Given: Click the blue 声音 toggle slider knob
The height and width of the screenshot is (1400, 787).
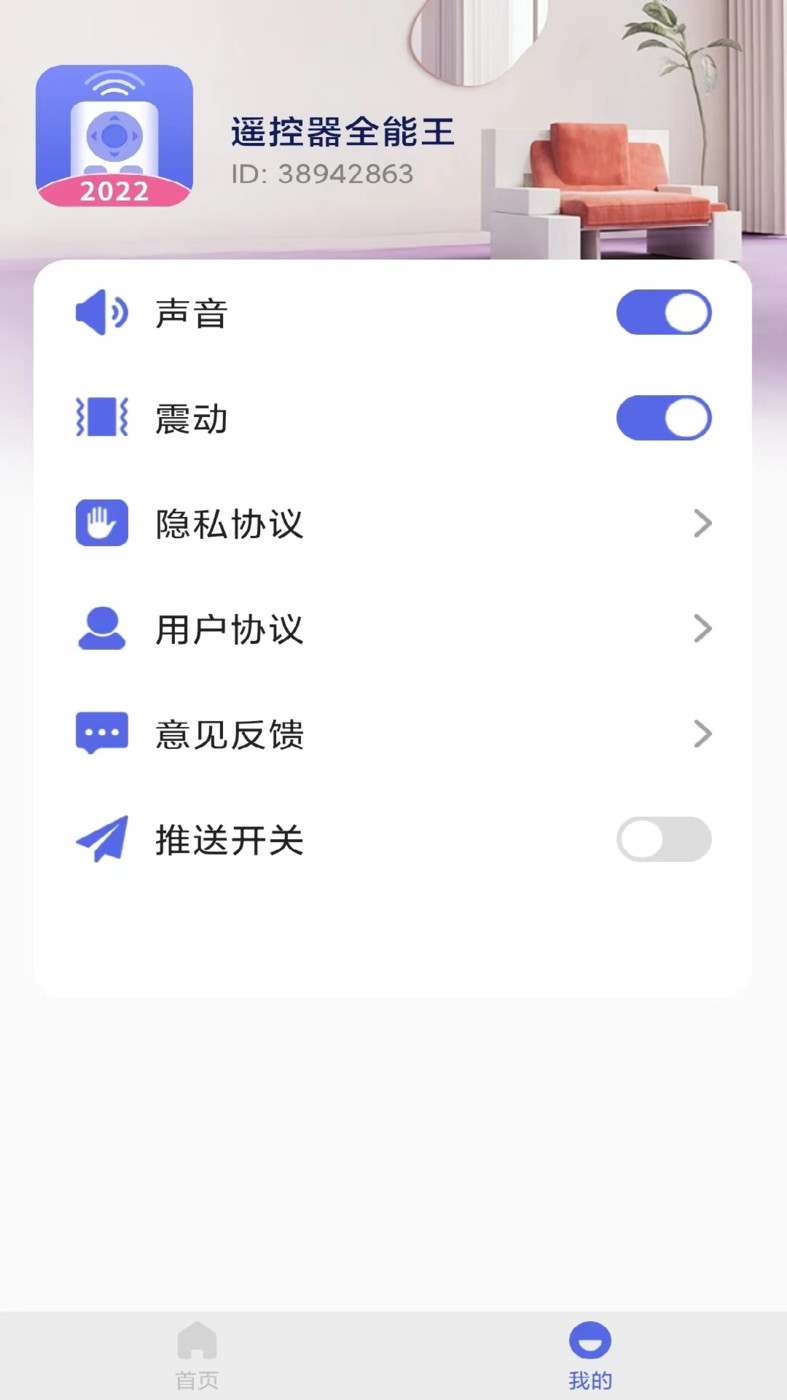Looking at the screenshot, I should (x=688, y=312).
